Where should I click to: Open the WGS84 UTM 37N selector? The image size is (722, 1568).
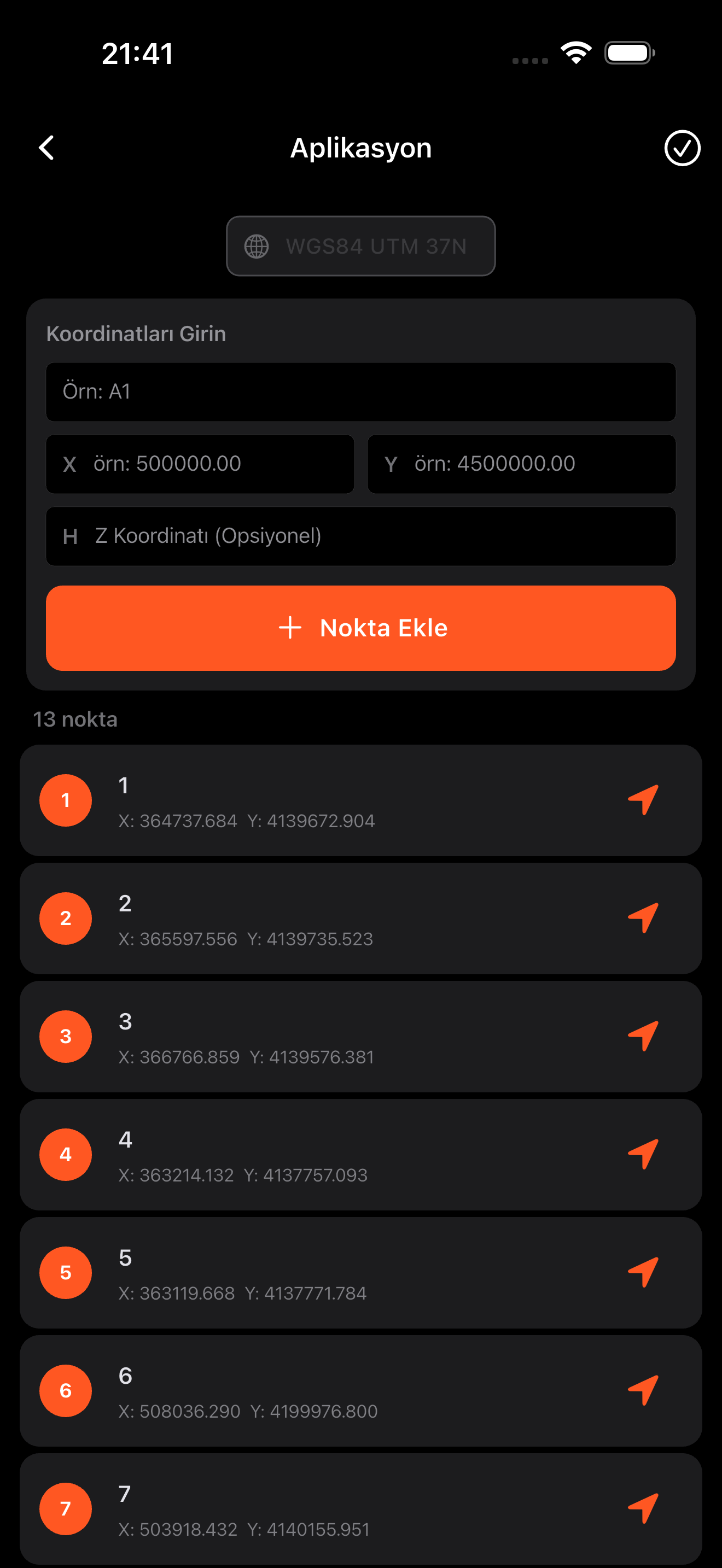pos(361,246)
